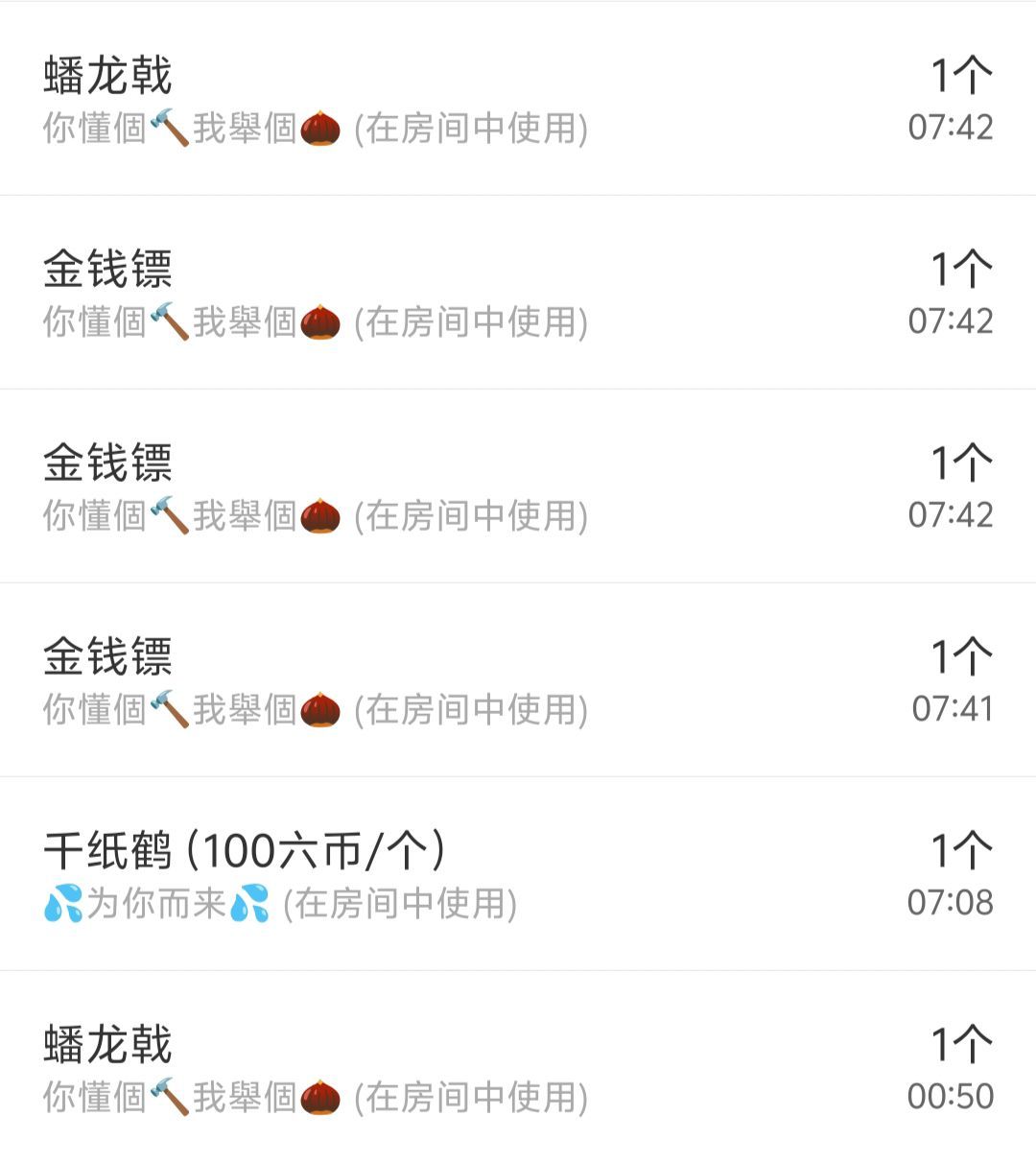This screenshot has width=1036, height=1163.
Task: Click 在房间中使用 text in the 千纸鹤 row
Action: [401, 902]
